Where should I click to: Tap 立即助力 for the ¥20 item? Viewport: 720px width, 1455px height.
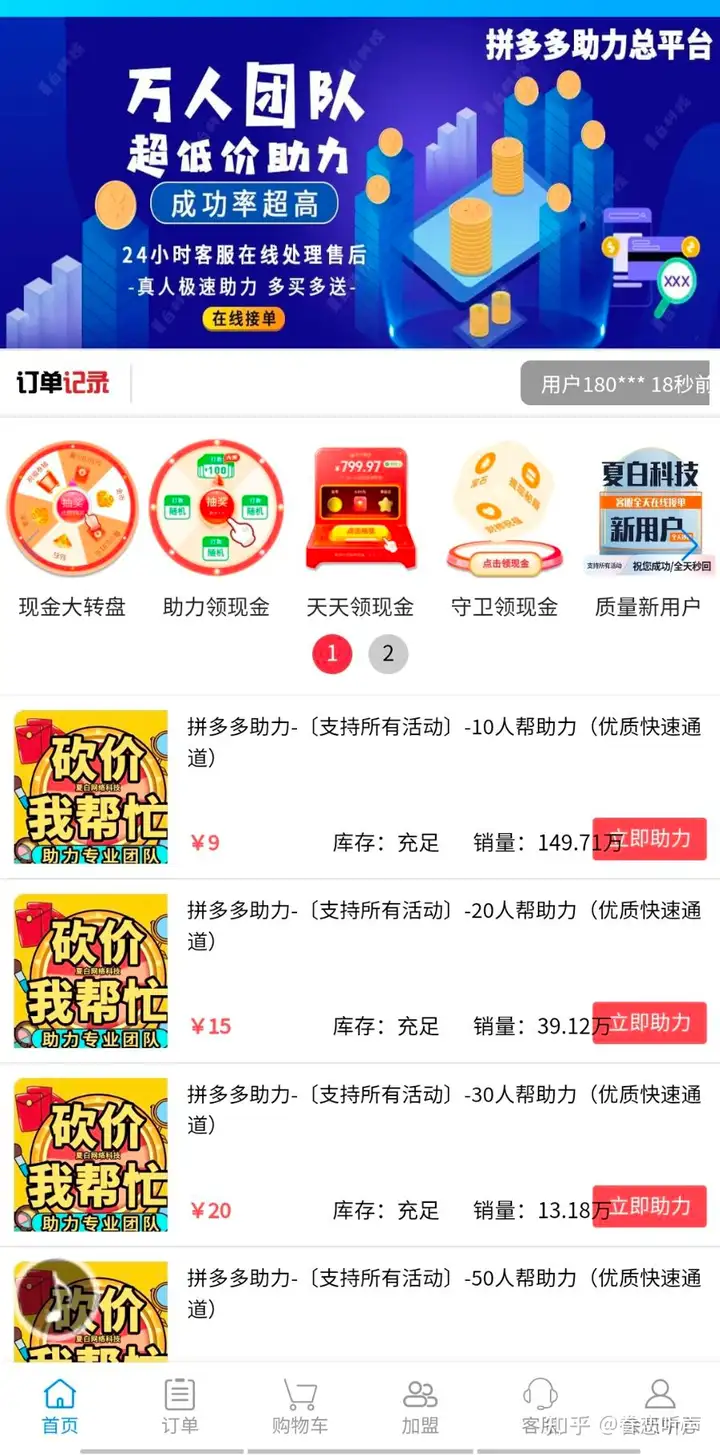(650, 1207)
